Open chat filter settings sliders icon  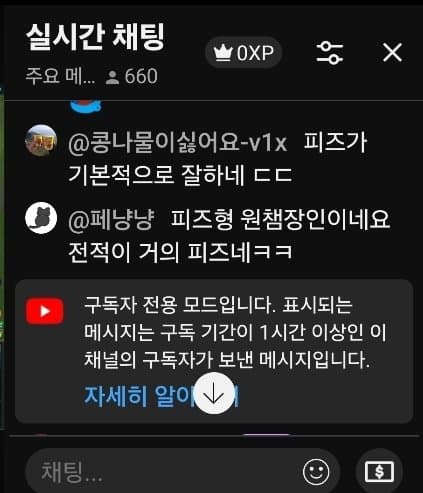(x=329, y=53)
